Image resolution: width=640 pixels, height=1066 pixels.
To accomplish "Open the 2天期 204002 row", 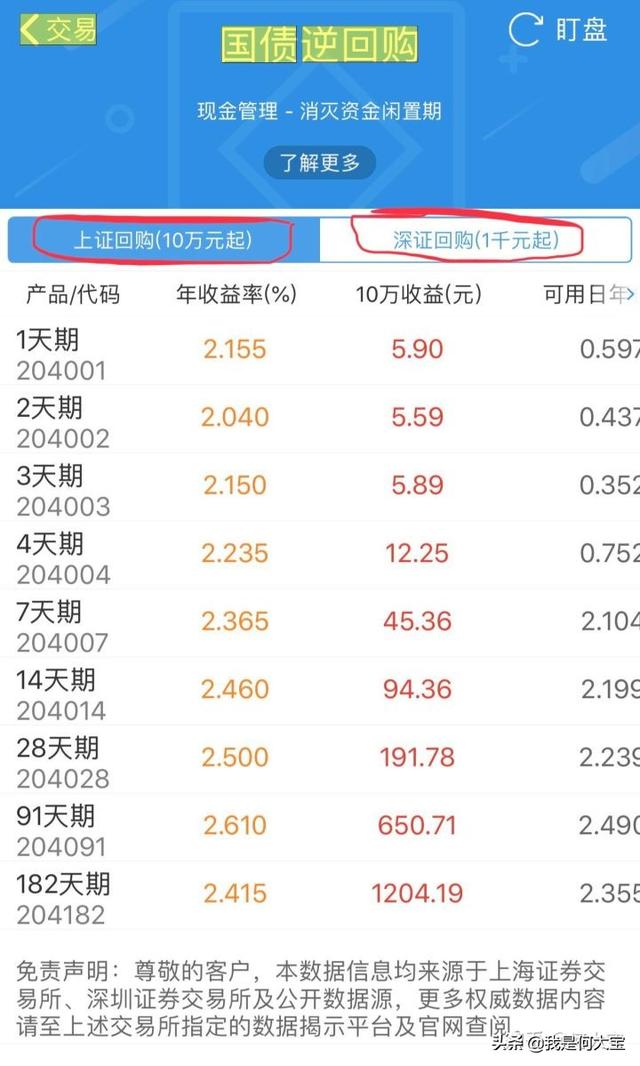I will click(320, 420).
